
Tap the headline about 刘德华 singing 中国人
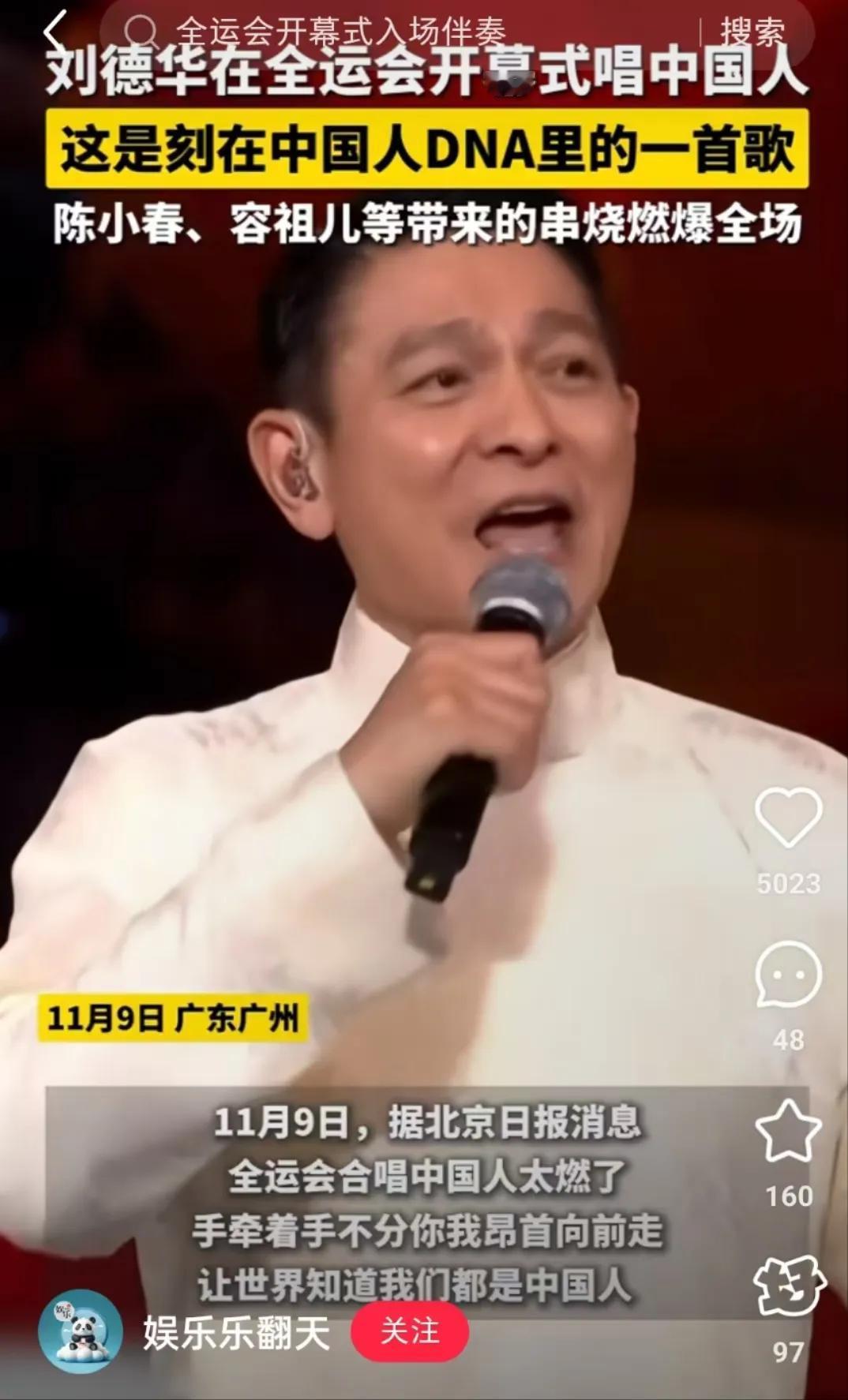[424, 74]
